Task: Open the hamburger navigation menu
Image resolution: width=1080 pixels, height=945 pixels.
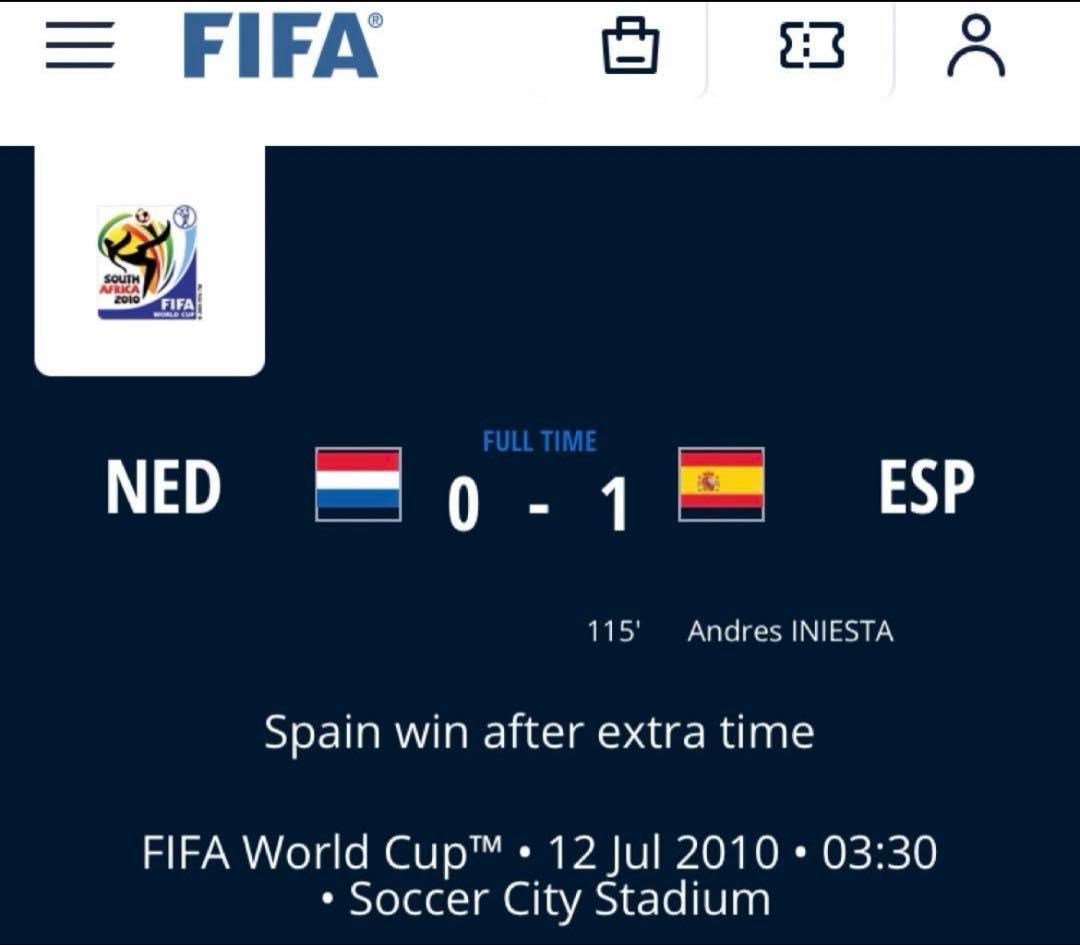Action: pos(80,46)
